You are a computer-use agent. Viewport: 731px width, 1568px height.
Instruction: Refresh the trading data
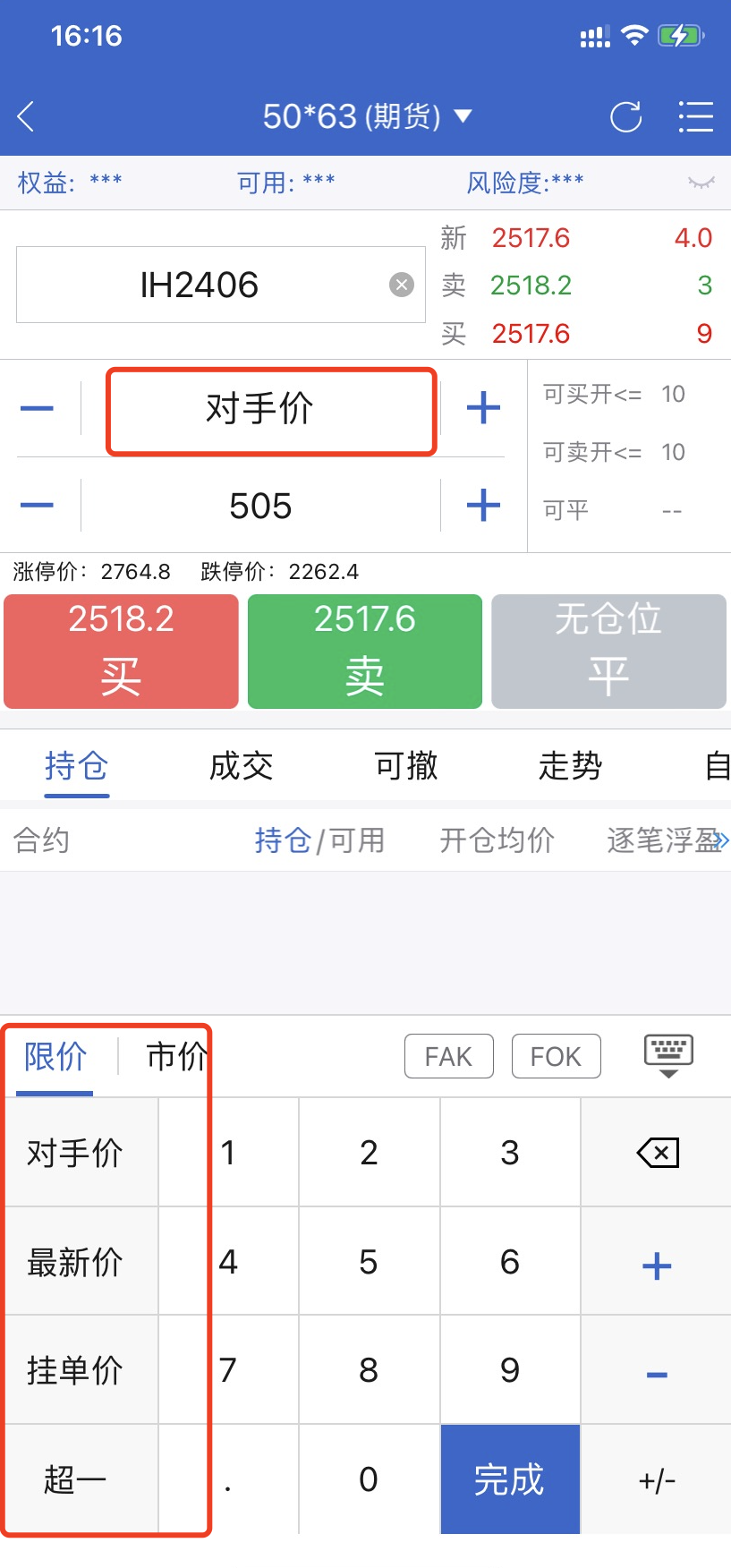click(x=625, y=117)
